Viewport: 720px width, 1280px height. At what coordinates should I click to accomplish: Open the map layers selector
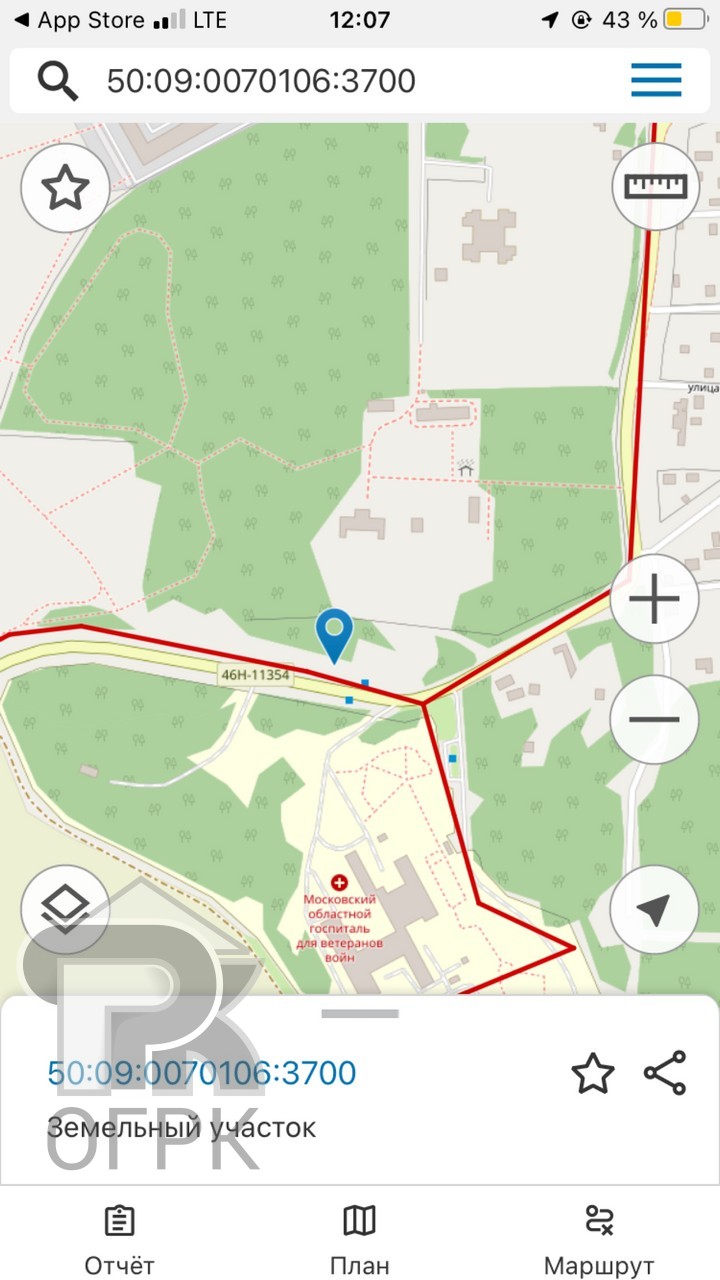[65, 909]
